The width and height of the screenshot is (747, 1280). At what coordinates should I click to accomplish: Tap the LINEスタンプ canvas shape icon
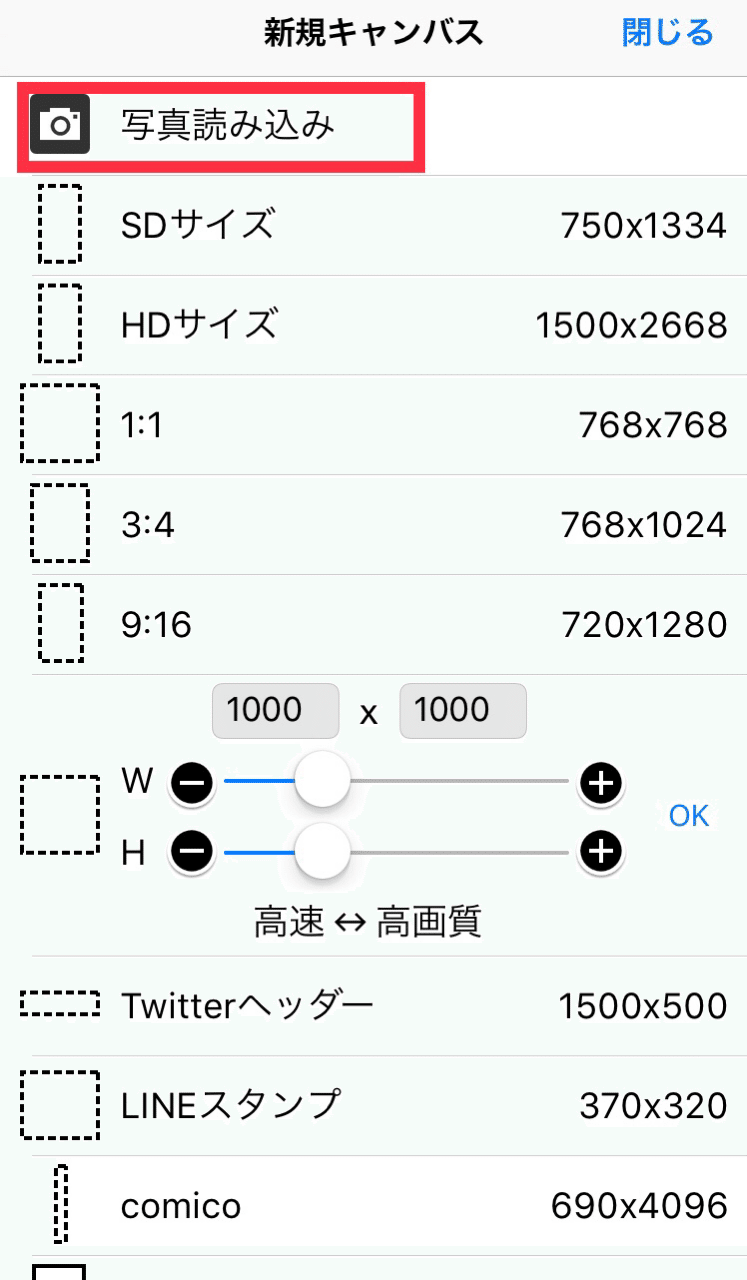[x=59, y=1105]
